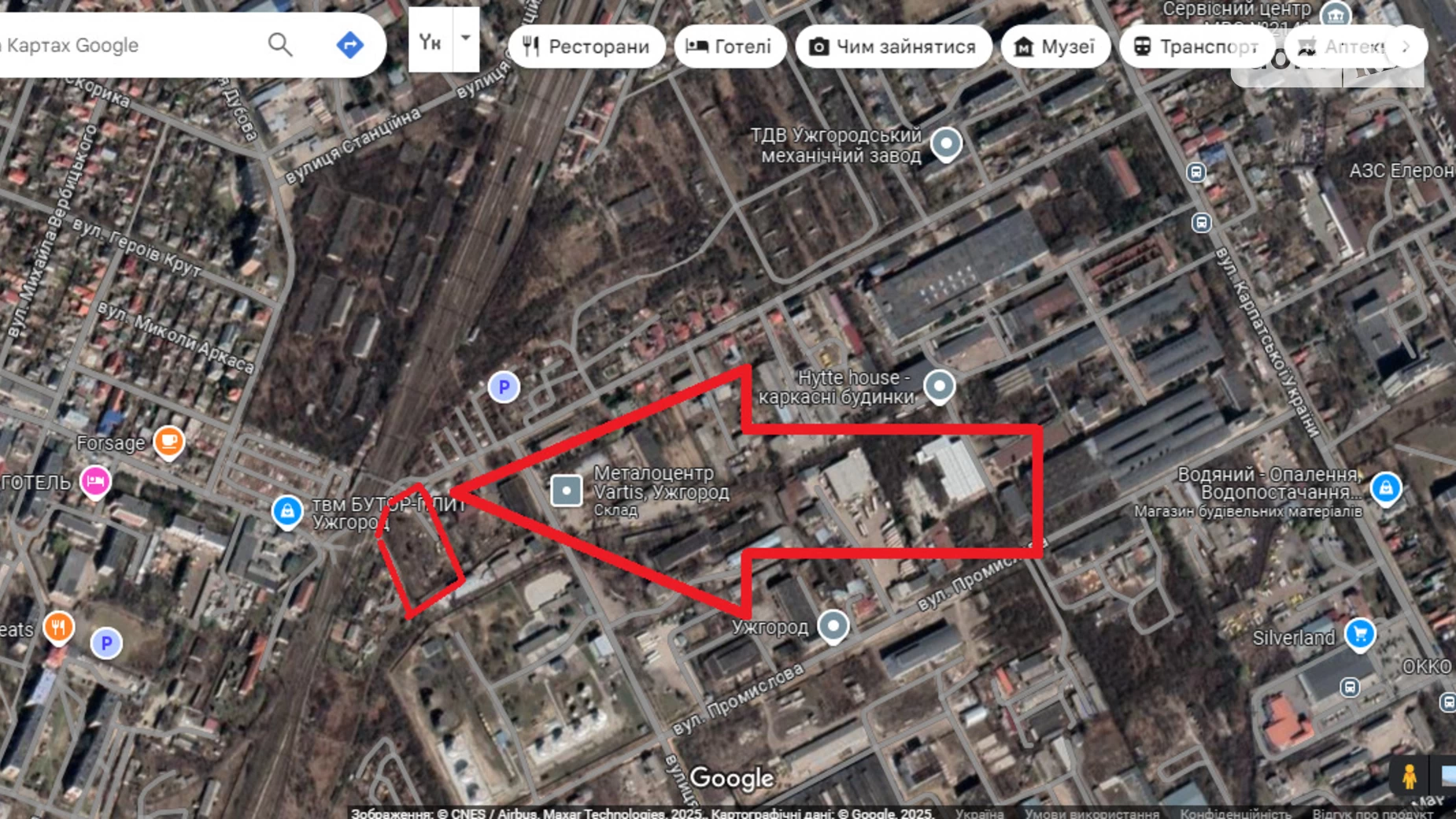Open Умови використання link
The width and height of the screenshot is (1456, 819).
pos(1092,813)
